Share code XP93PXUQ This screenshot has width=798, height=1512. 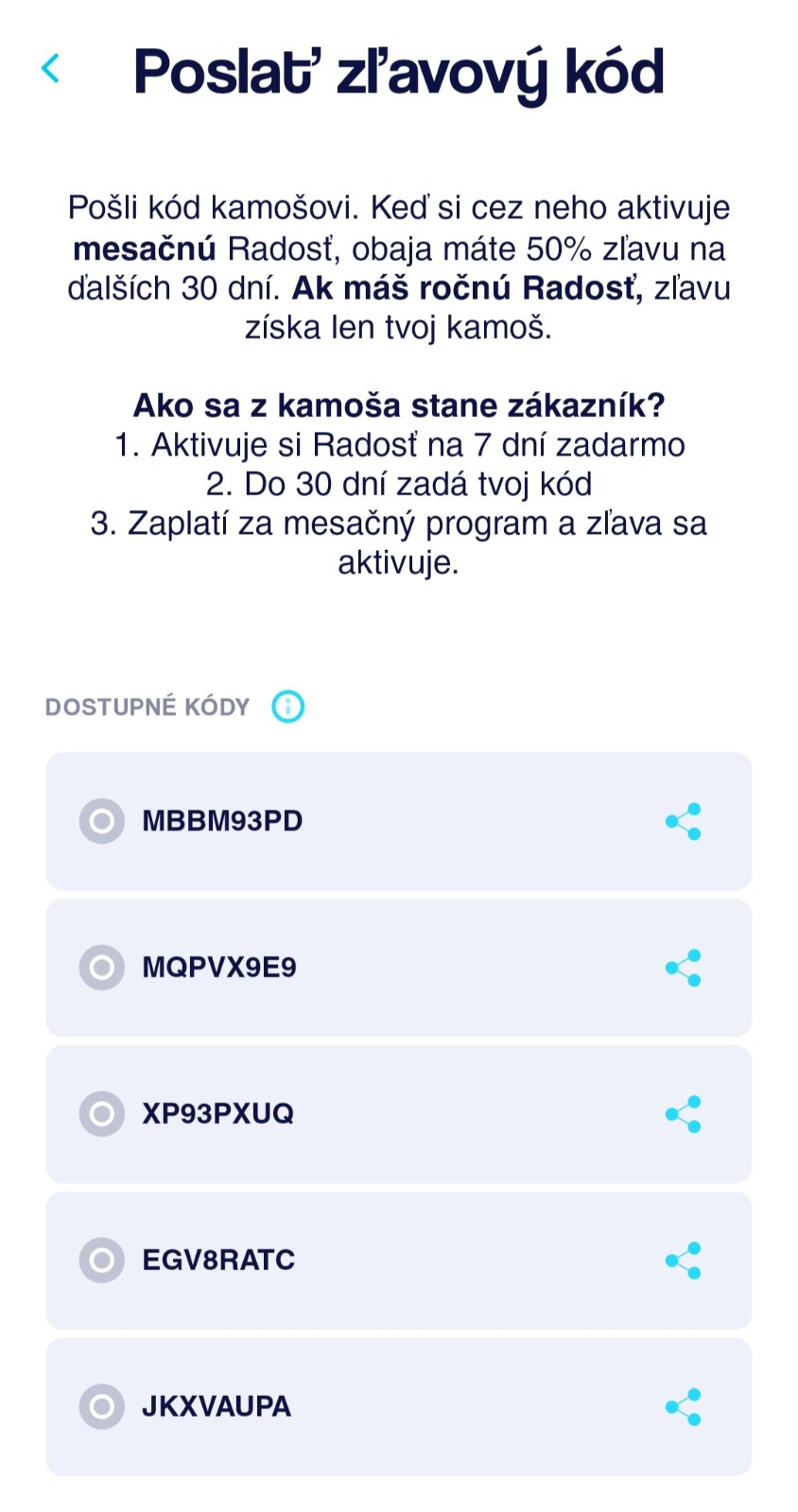click(x=683, y=1114)
